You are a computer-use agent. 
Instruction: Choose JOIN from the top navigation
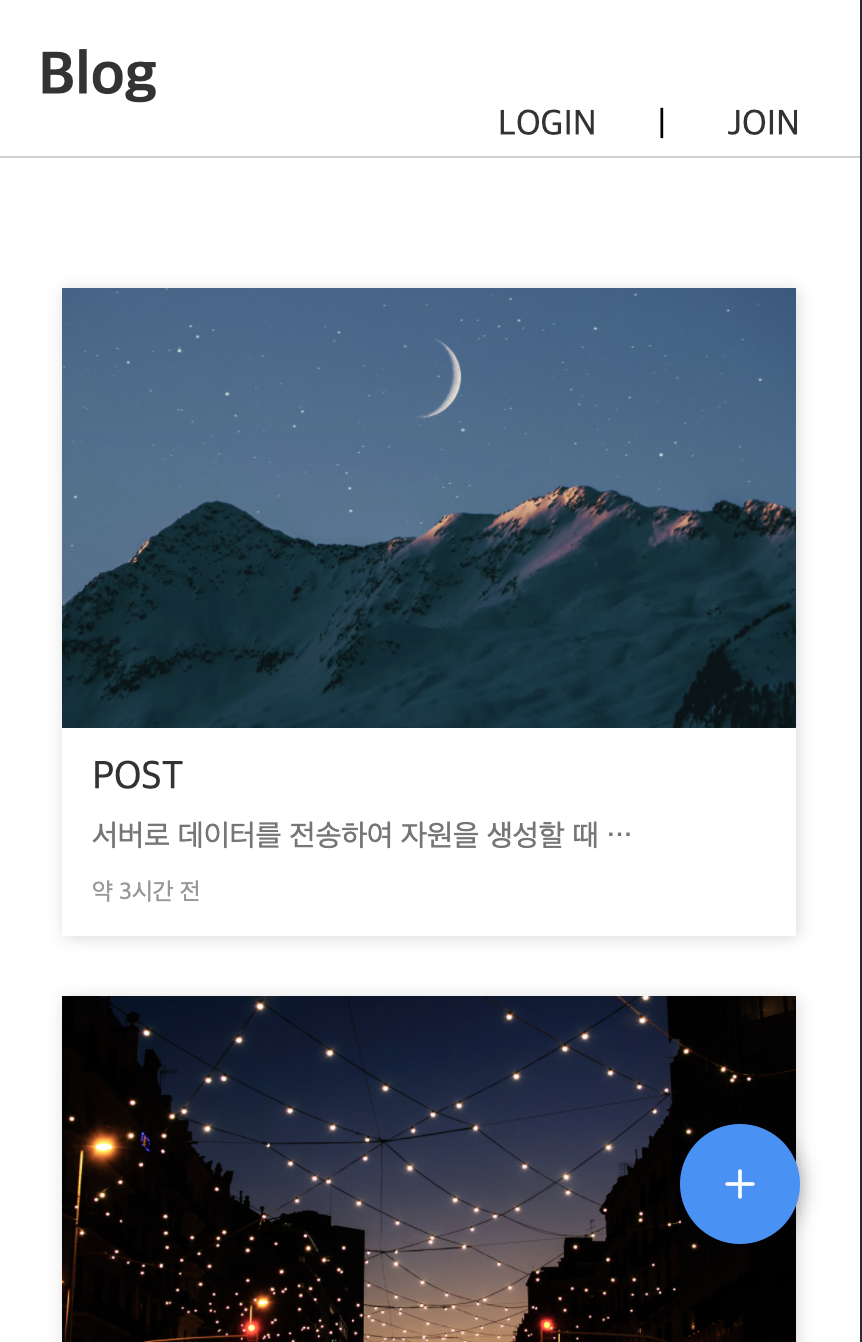tap(763, 122)
